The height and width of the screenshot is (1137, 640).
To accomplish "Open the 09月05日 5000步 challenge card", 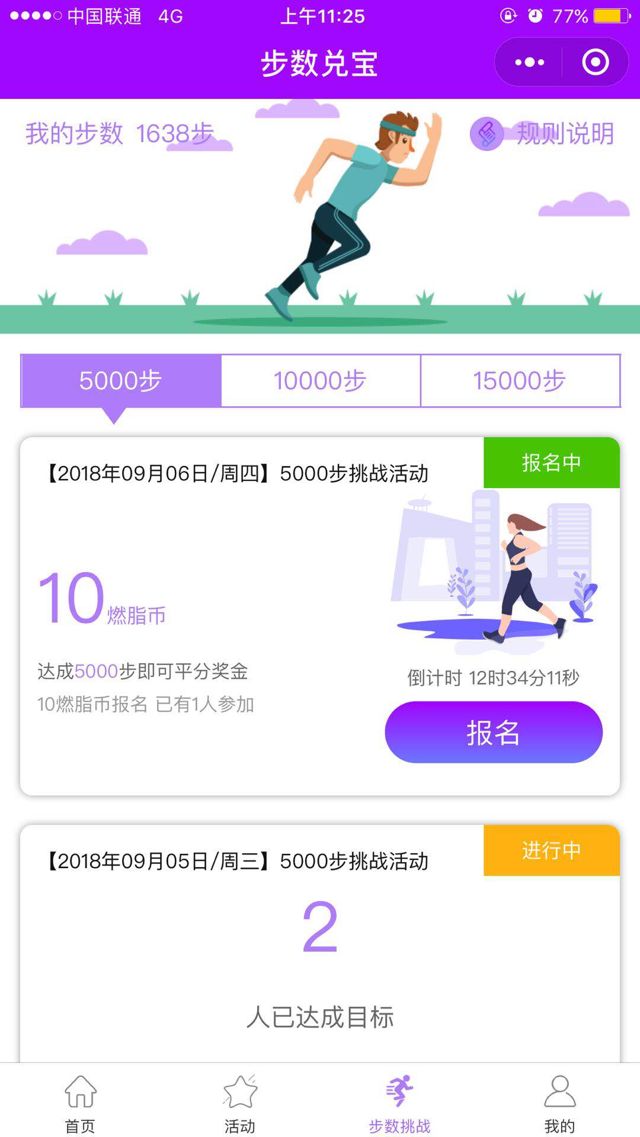I will (320, 940).
